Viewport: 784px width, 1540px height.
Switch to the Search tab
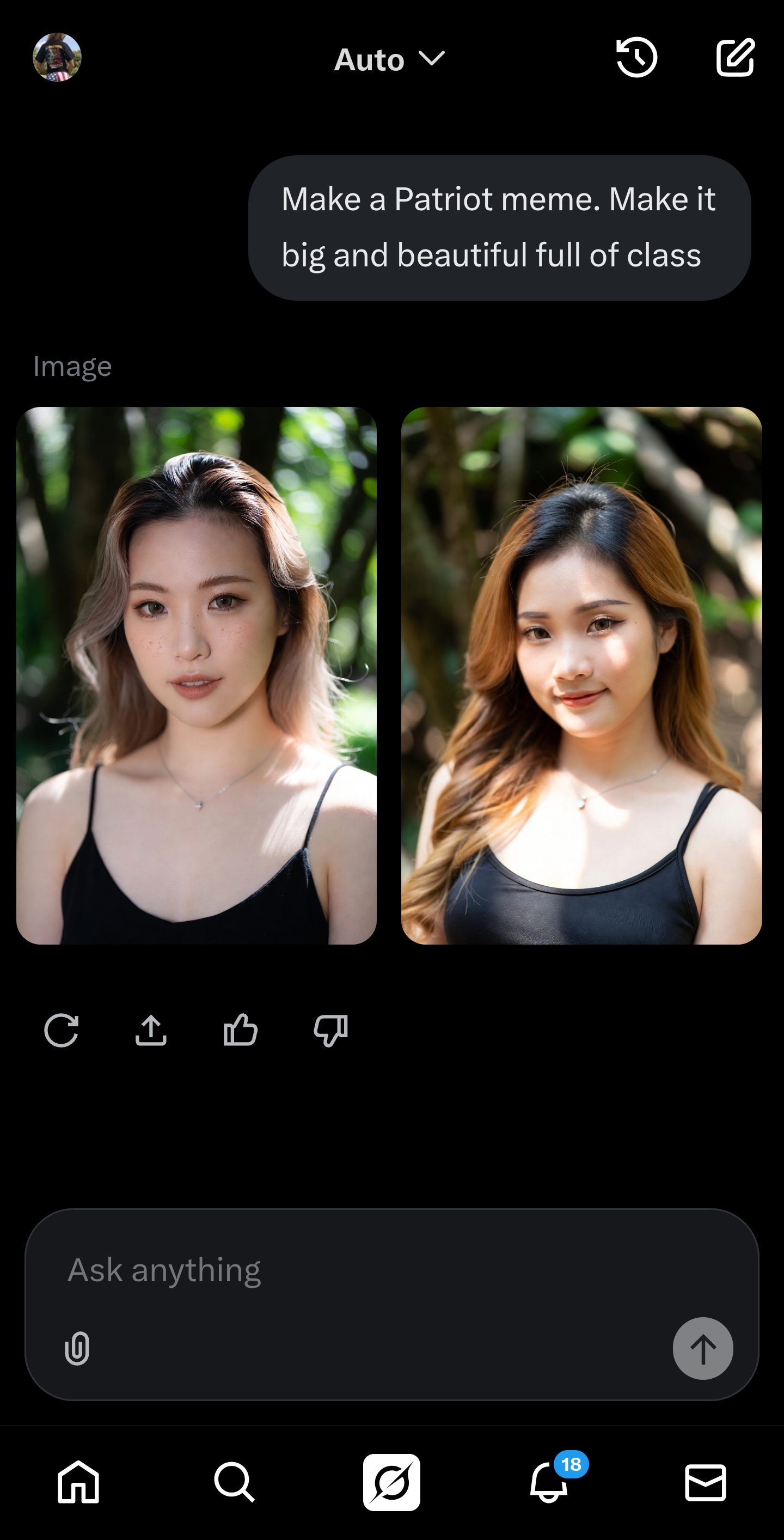tap(234, 1482)
